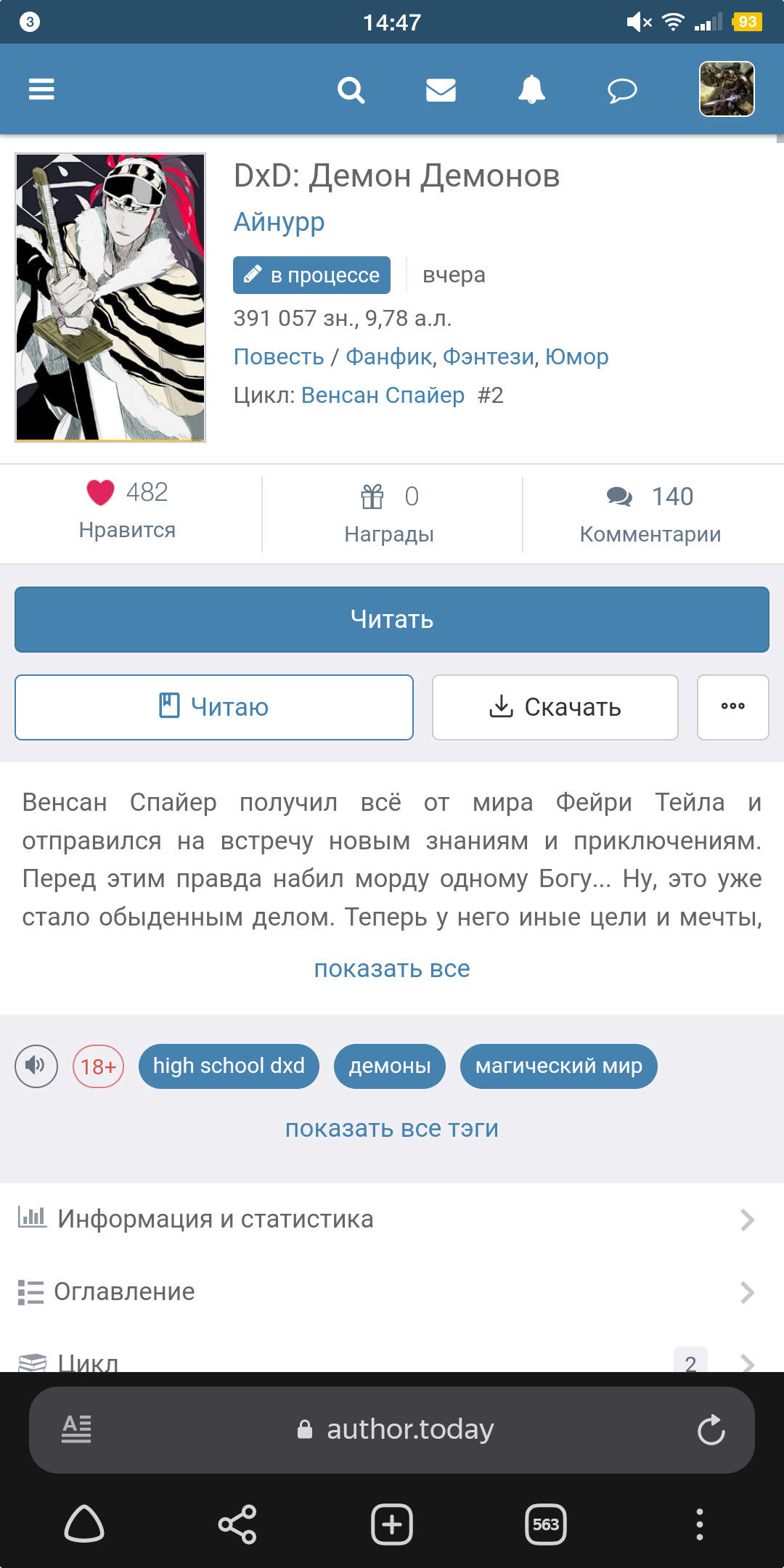Mark book as Читаю
Image resolution: width=784 pixels, height=1568 pixels.
[214, 707]
